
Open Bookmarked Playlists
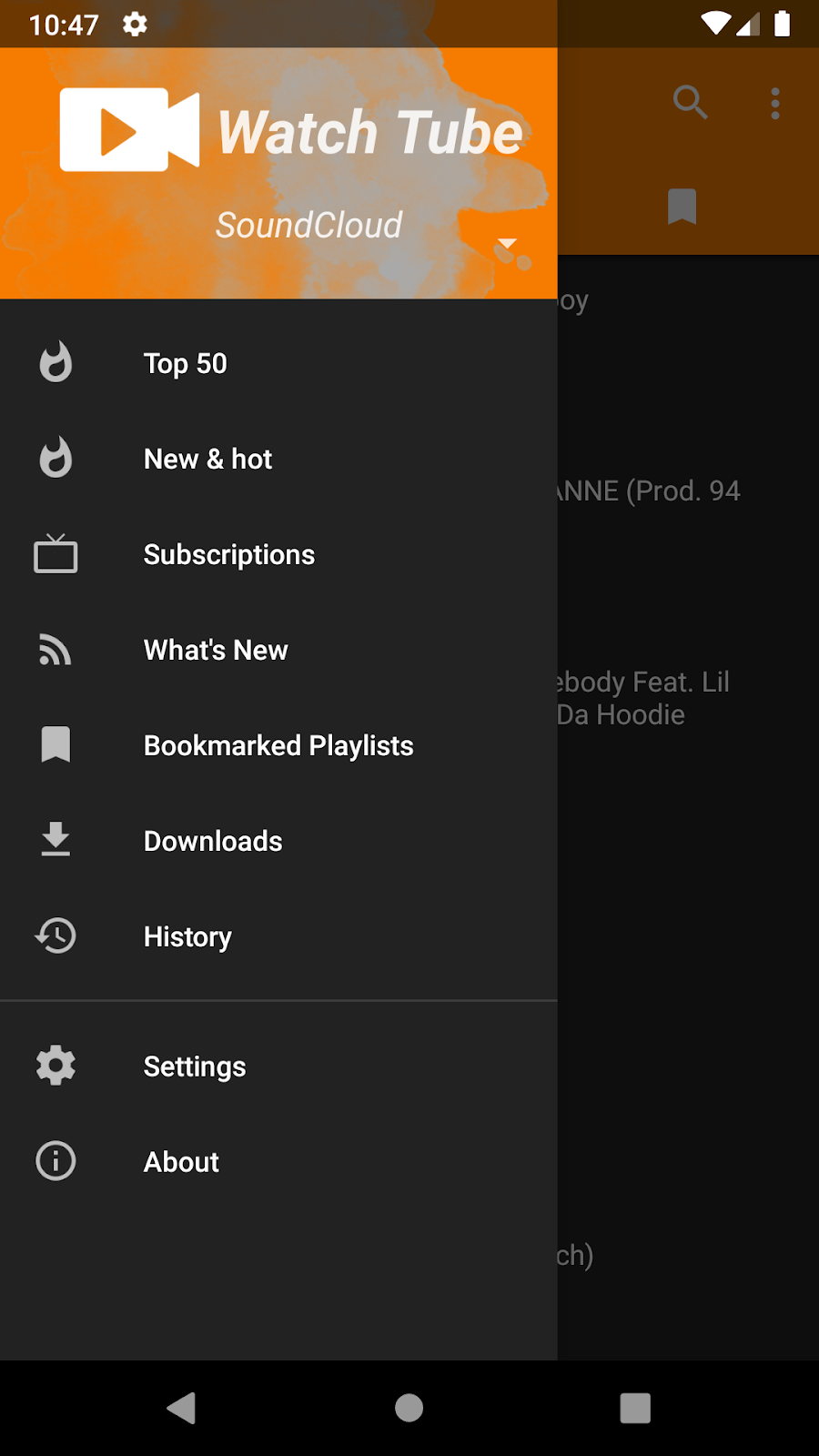tap(278, 745)
